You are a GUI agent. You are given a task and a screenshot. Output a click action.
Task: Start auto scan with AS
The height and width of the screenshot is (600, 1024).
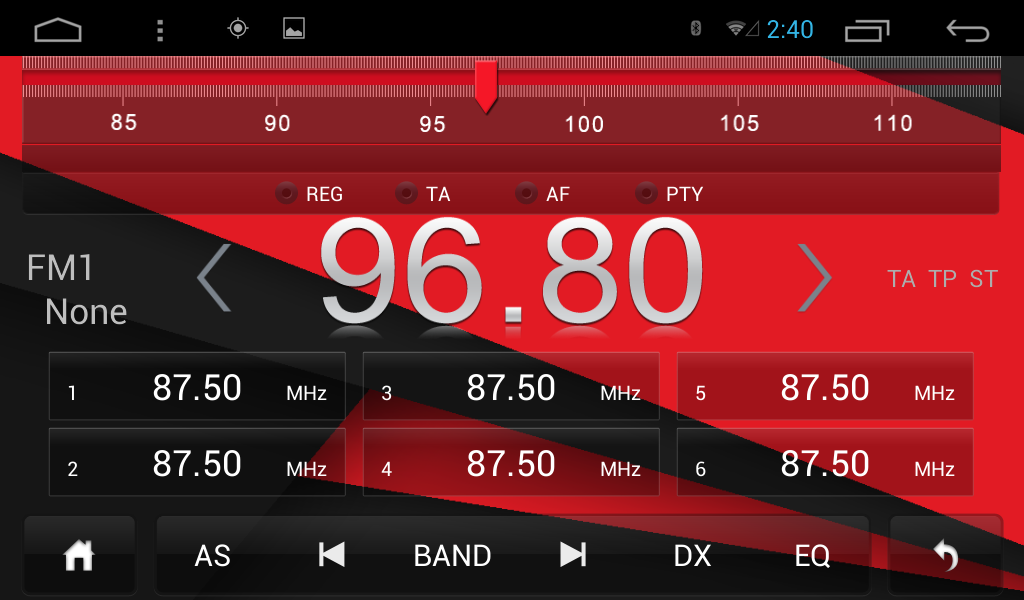212,555
